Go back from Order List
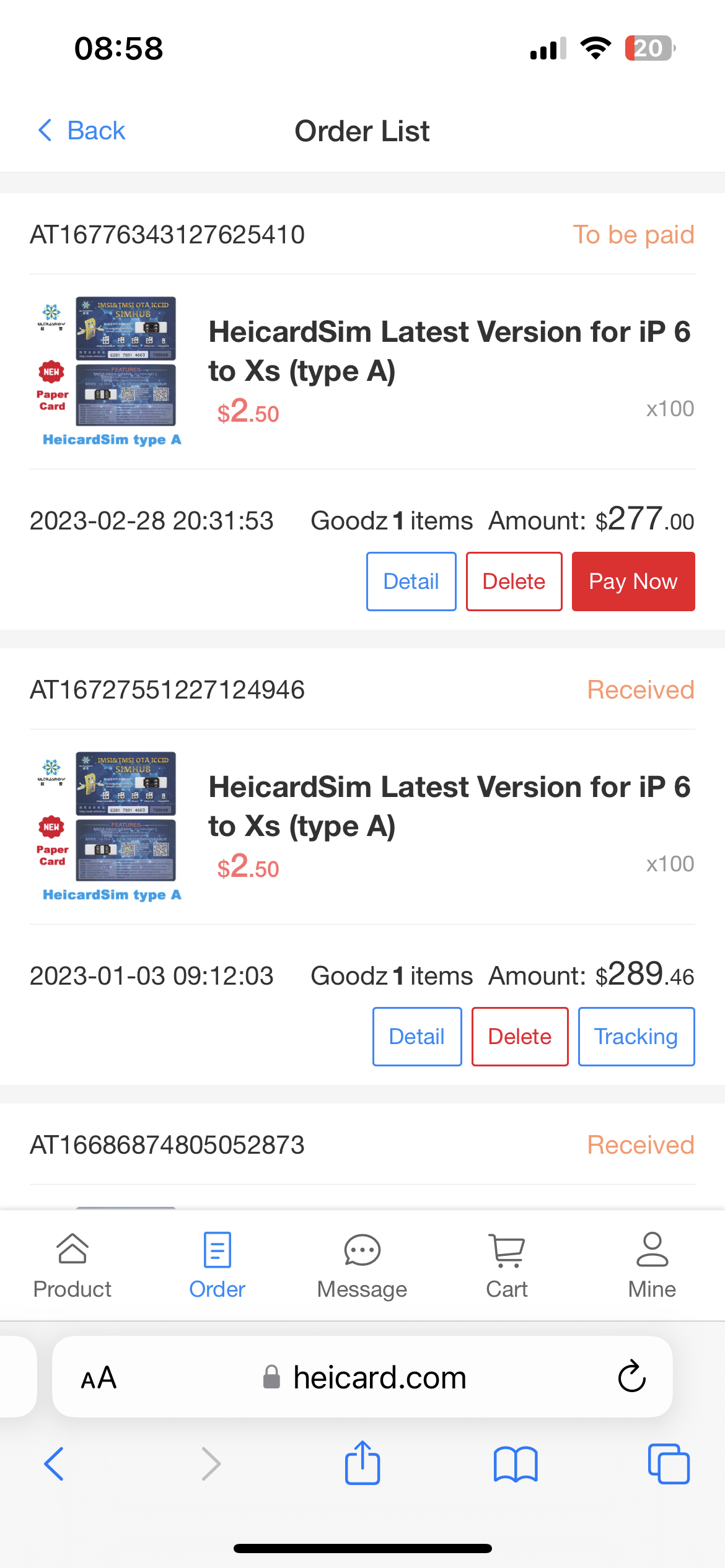This screenshot has width=725, height=1568. tap(81, 131)
